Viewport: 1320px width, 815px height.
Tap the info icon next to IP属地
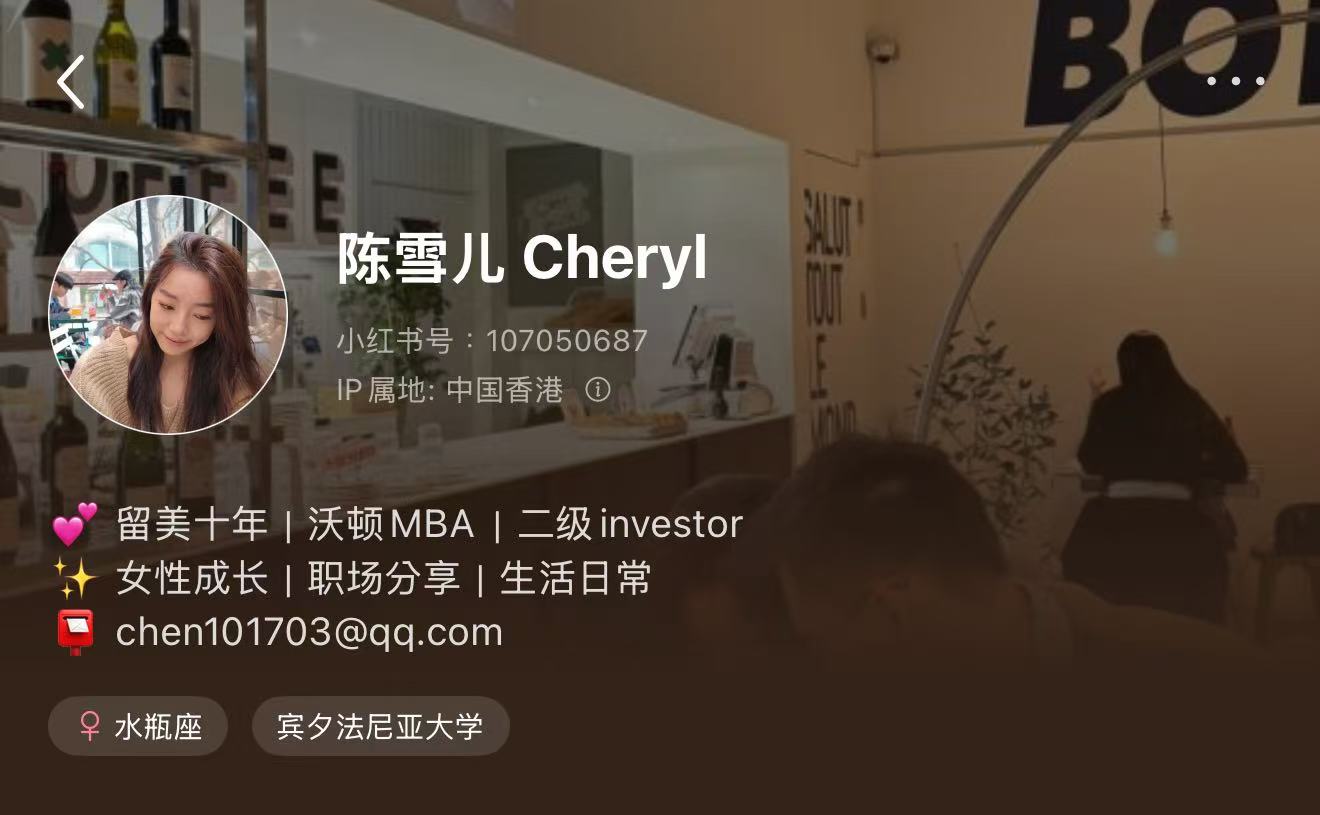pos(598,389)
